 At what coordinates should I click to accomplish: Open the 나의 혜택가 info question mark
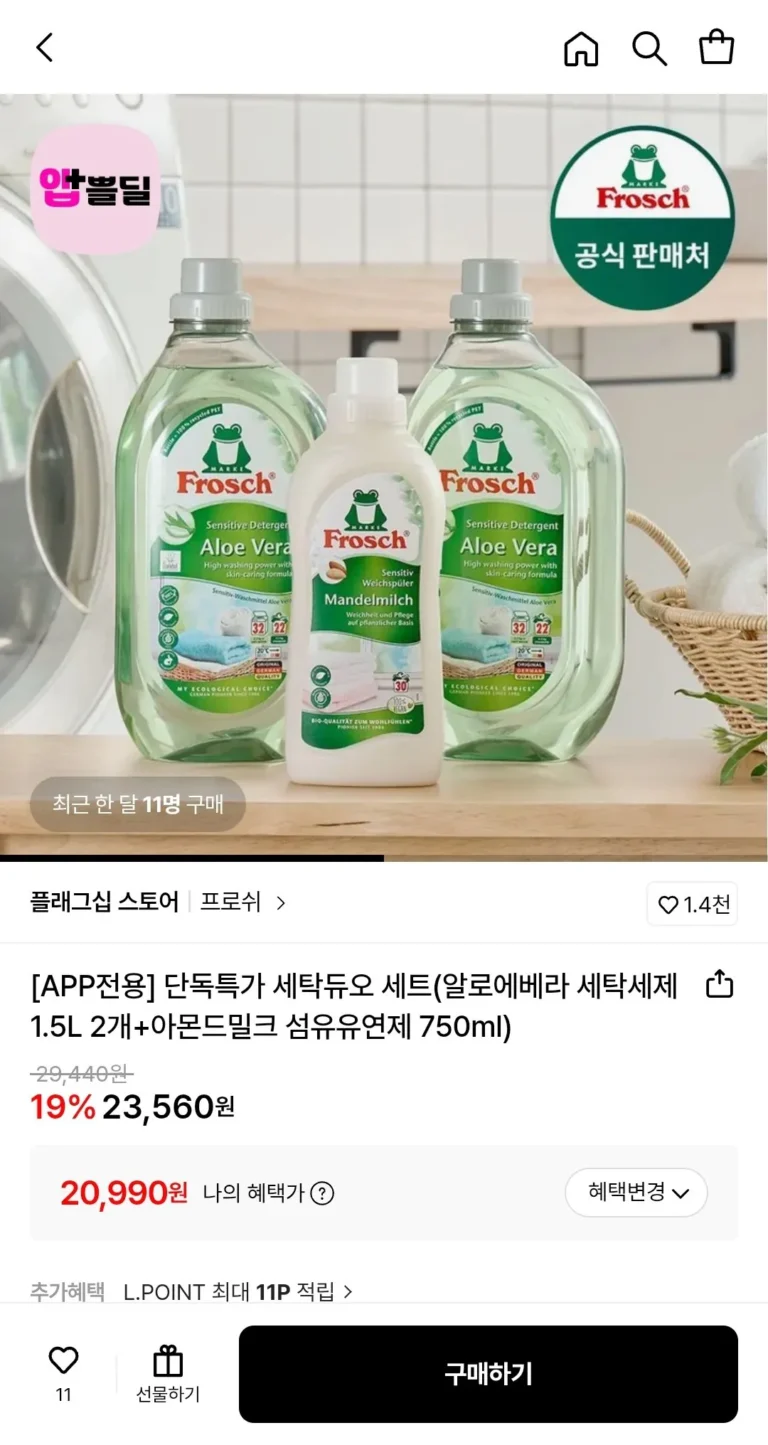(x=322, y=1193)
